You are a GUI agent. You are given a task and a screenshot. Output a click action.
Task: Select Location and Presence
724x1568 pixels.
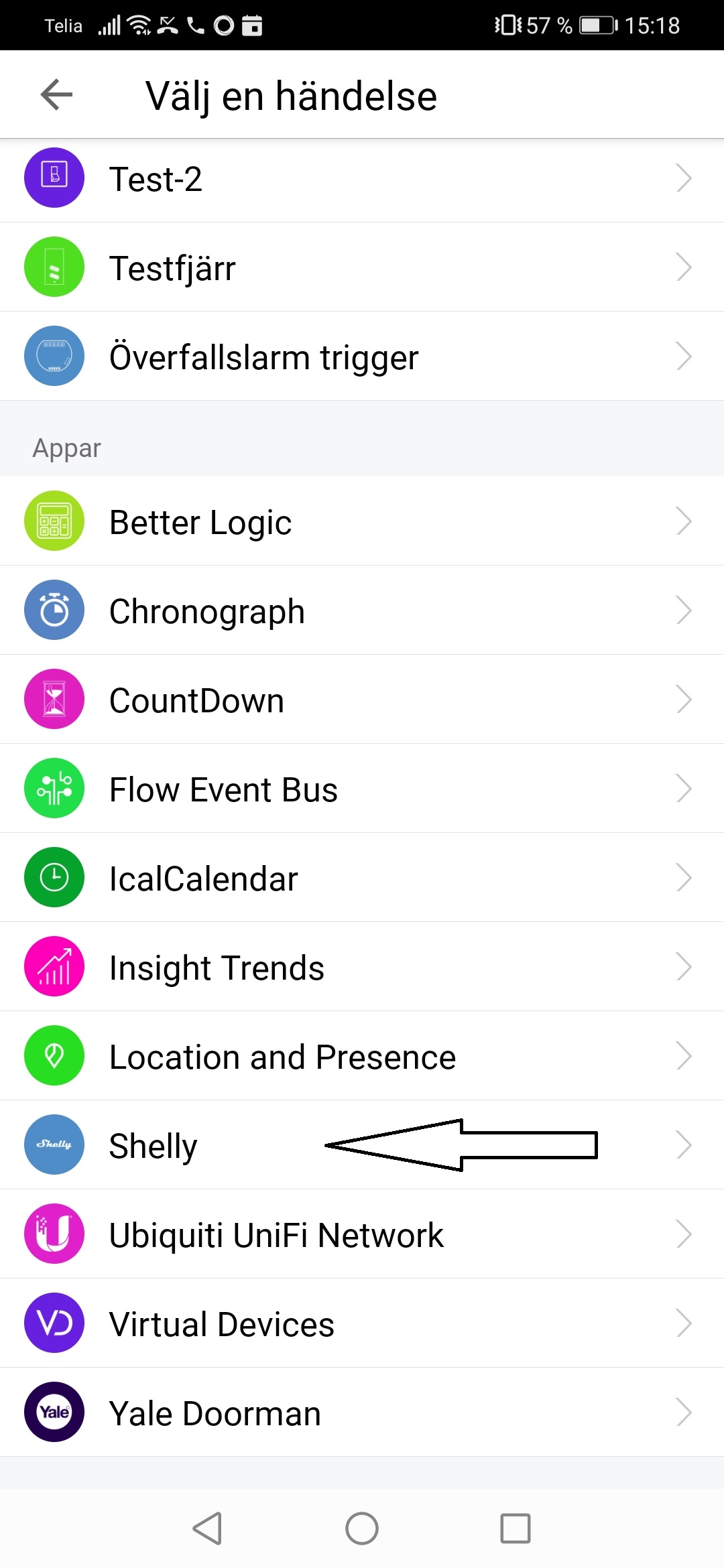pyautogui.click(x=362, y=1056)
